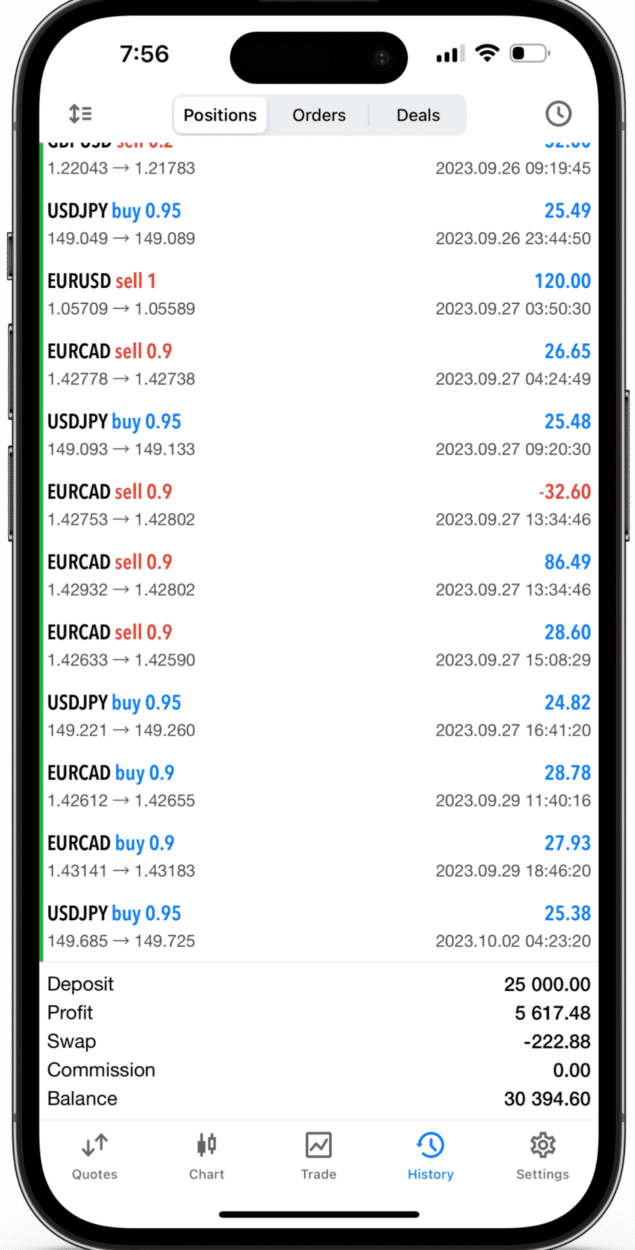635x1250 pixels.
Task: Open the history date range clock
Action: 558,114
